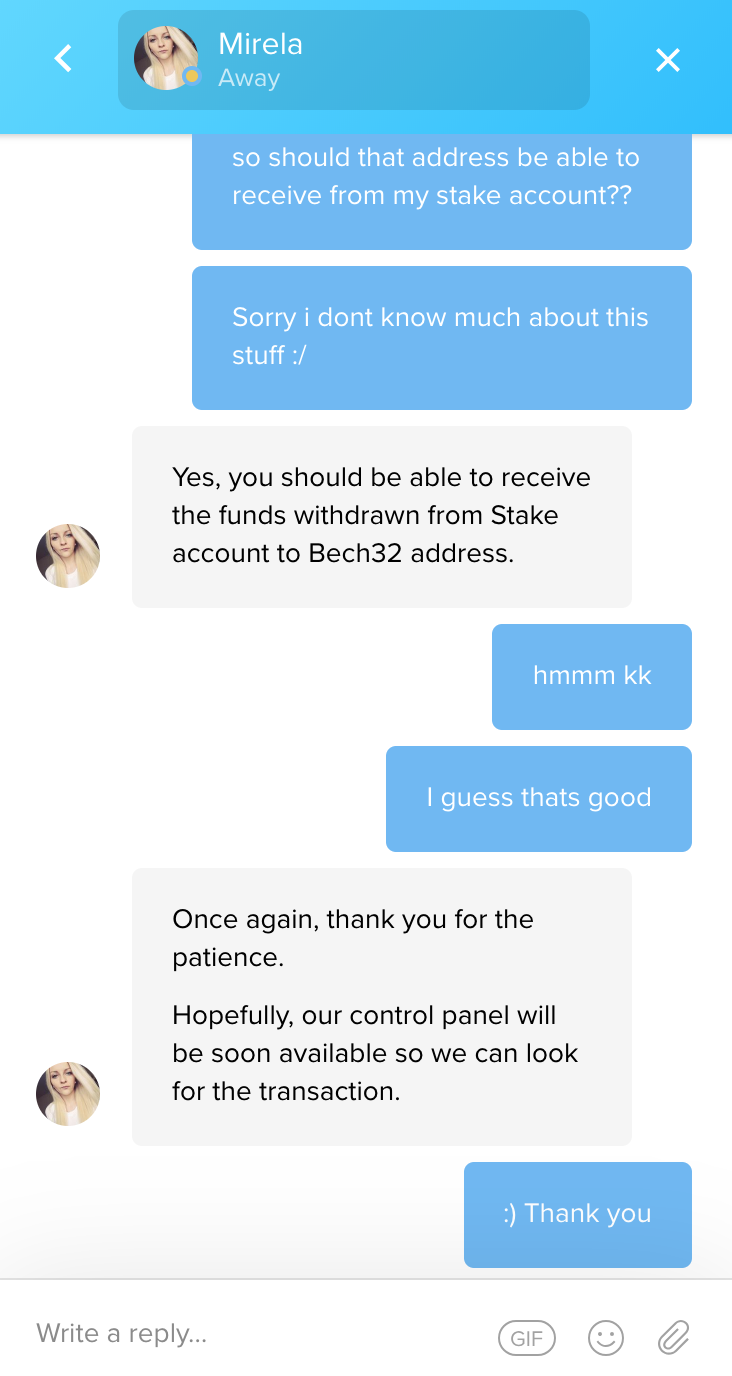
Task: Open the GIF picker
Action: (x=526, y=1338)
